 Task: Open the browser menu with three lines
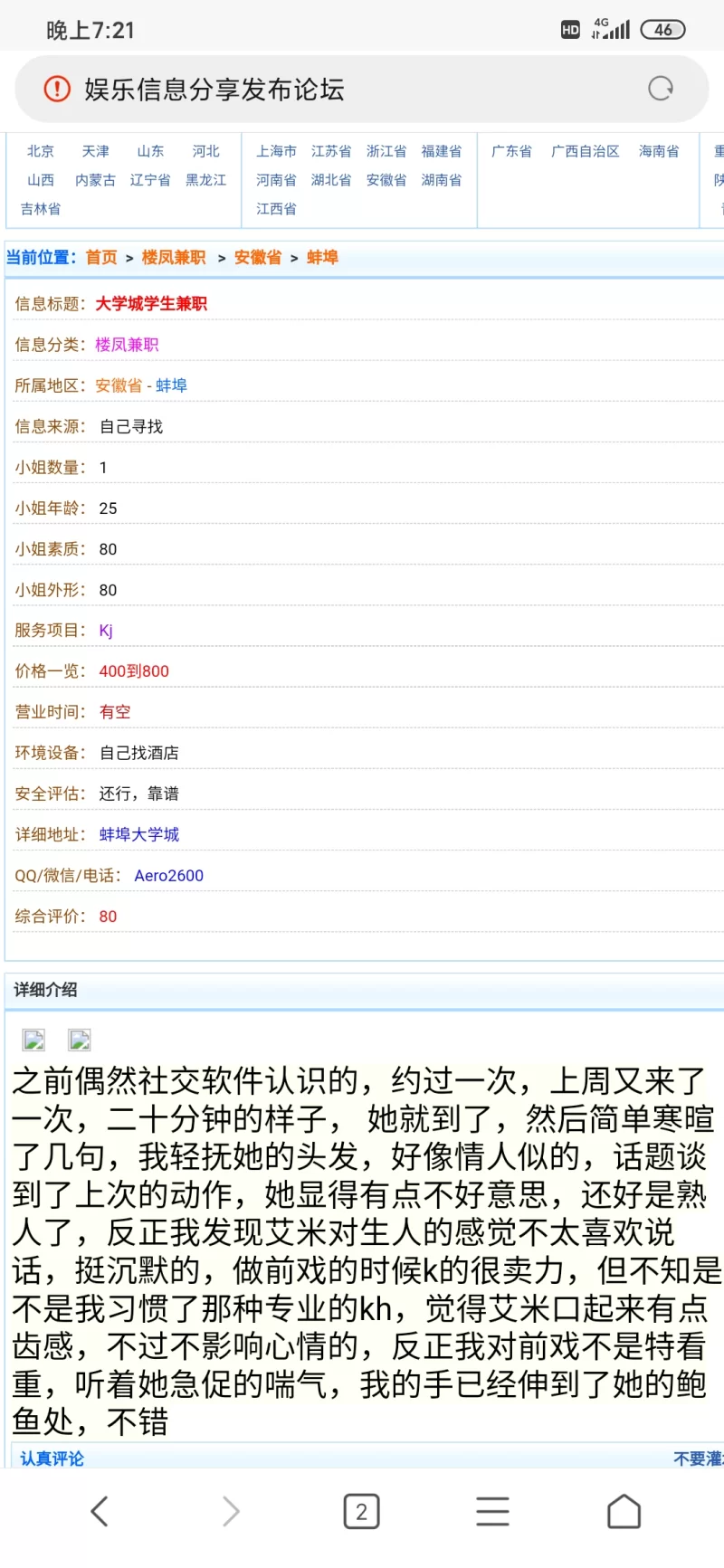(x=492, y=1512)
